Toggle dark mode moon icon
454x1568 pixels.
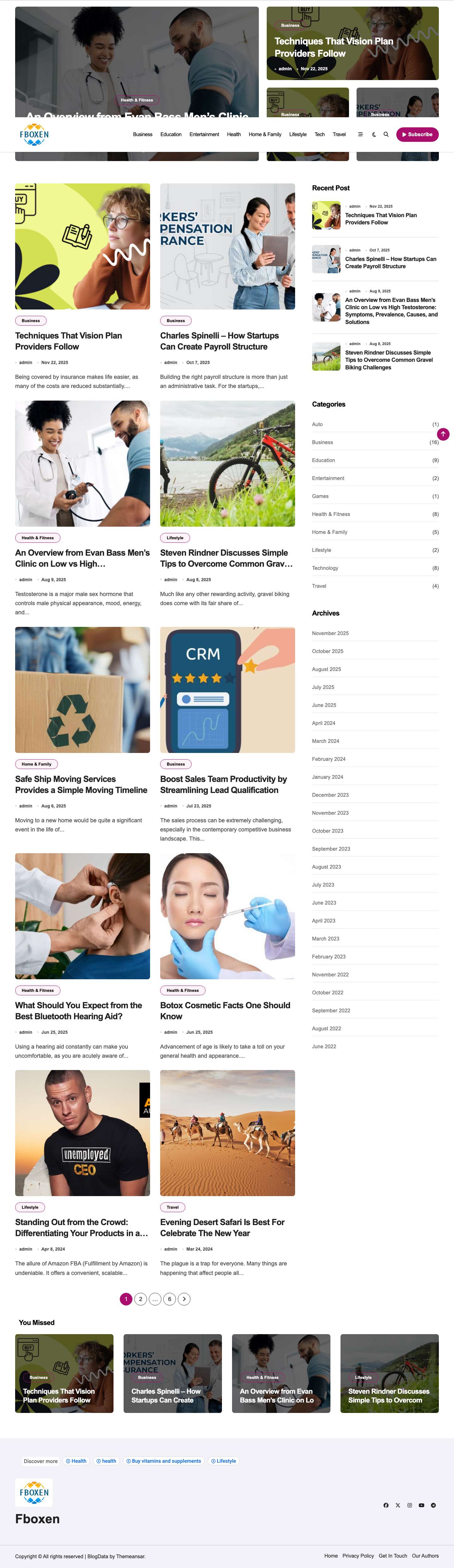pyautogui.click(x=374, y=135)
